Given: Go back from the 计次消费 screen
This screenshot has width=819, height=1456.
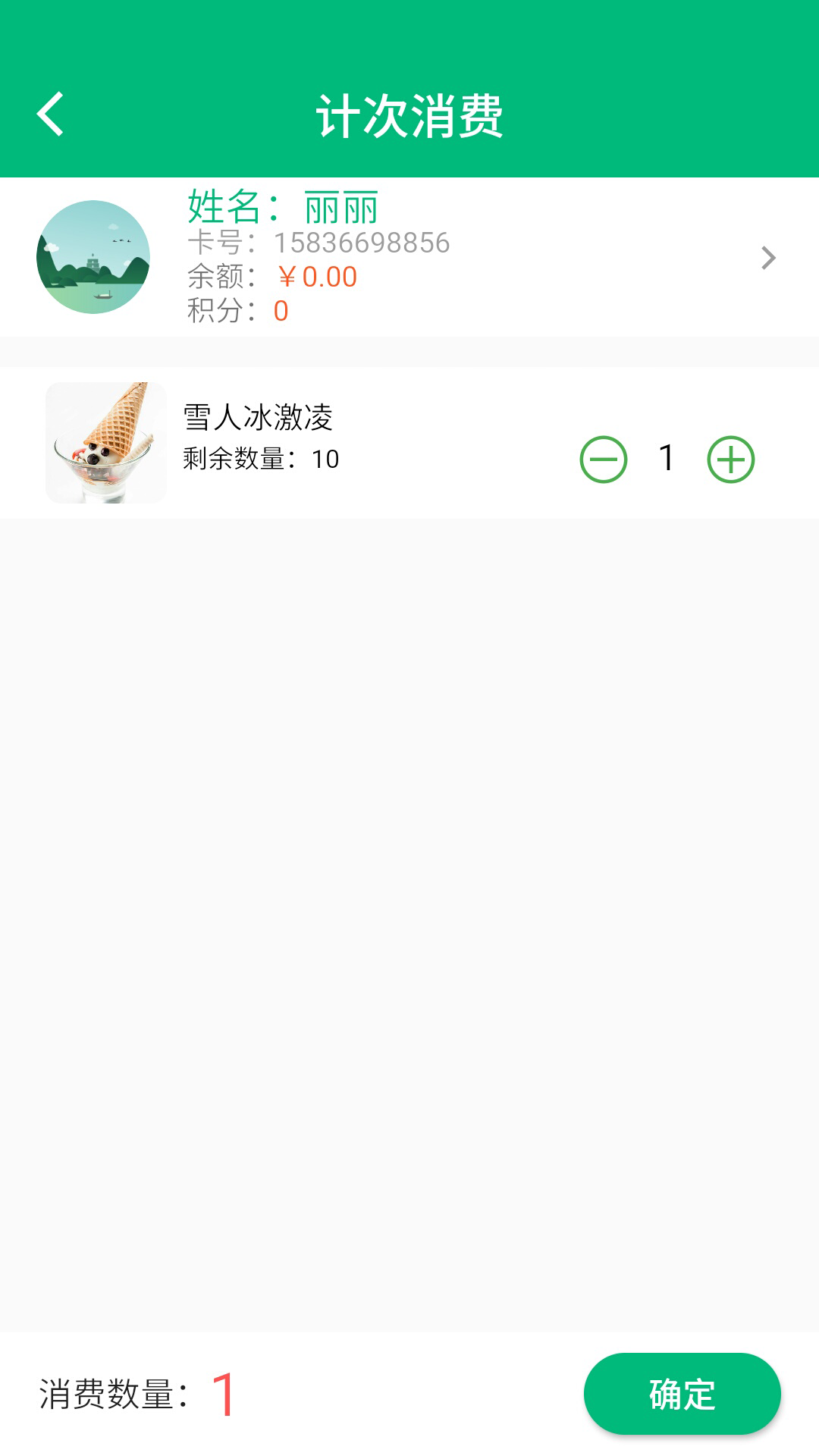Looking at the screenshot, I should click(x=50, y=115).
